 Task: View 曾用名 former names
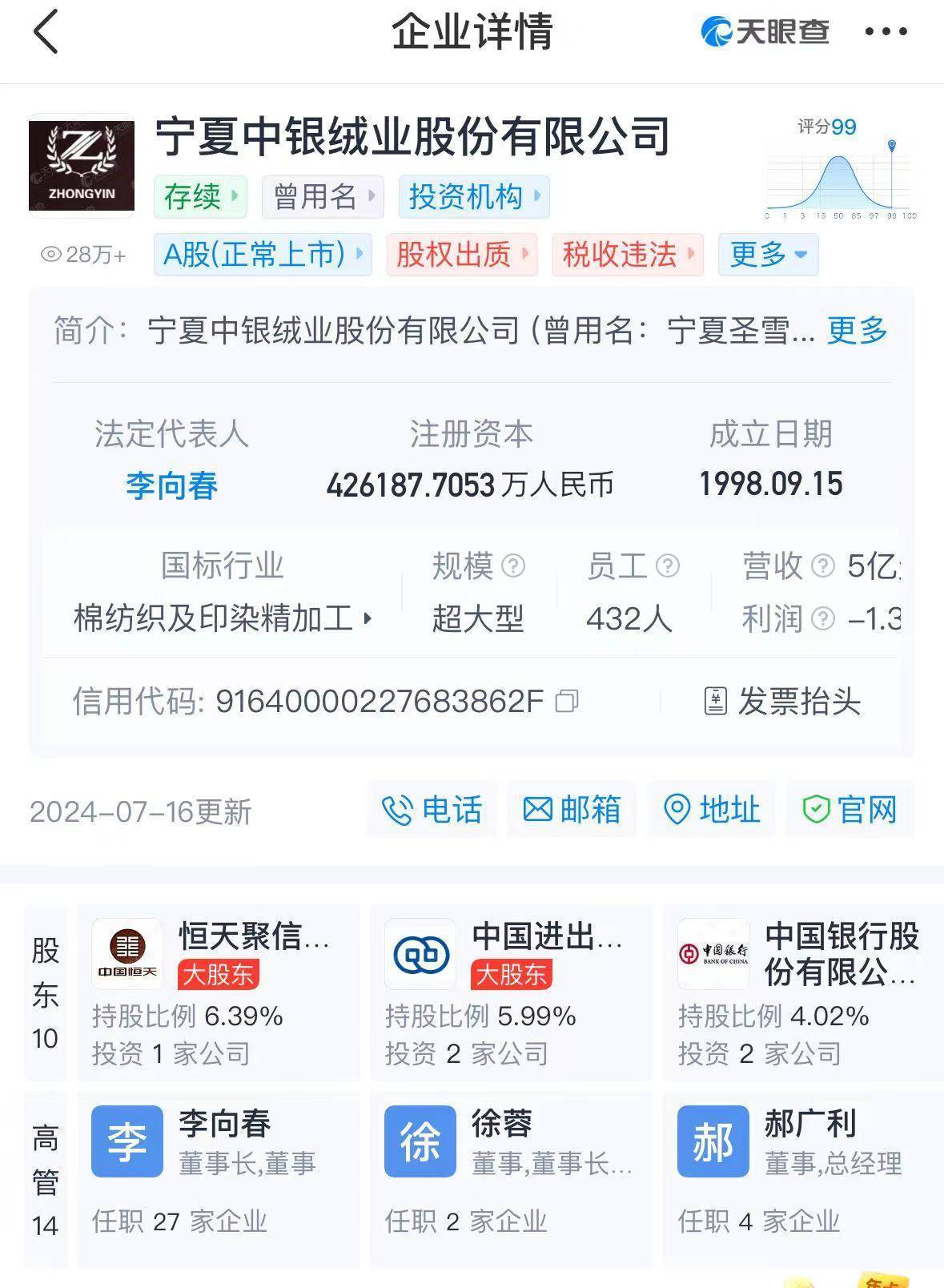point(323,197)
